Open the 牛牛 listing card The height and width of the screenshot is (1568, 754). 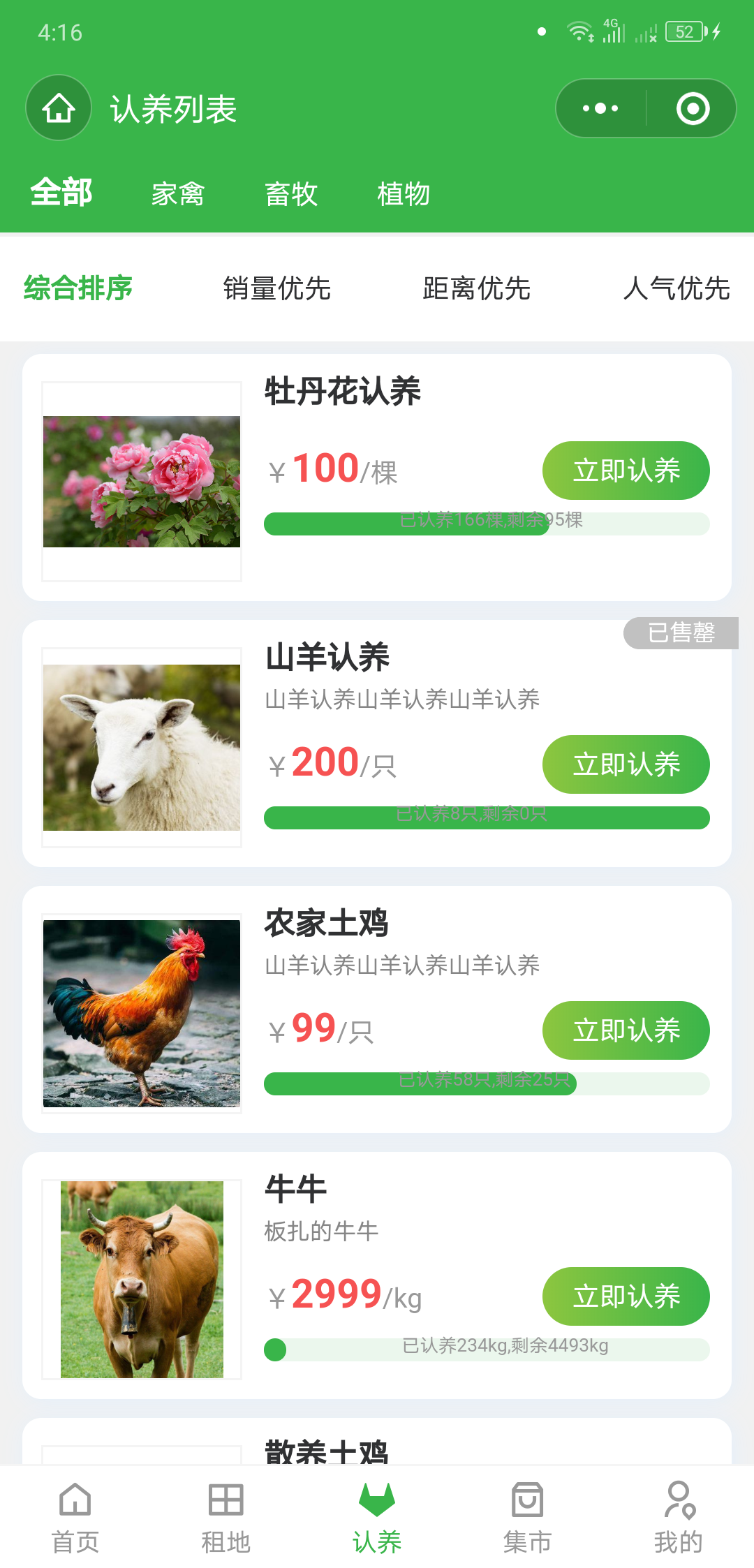(377, 1275)
